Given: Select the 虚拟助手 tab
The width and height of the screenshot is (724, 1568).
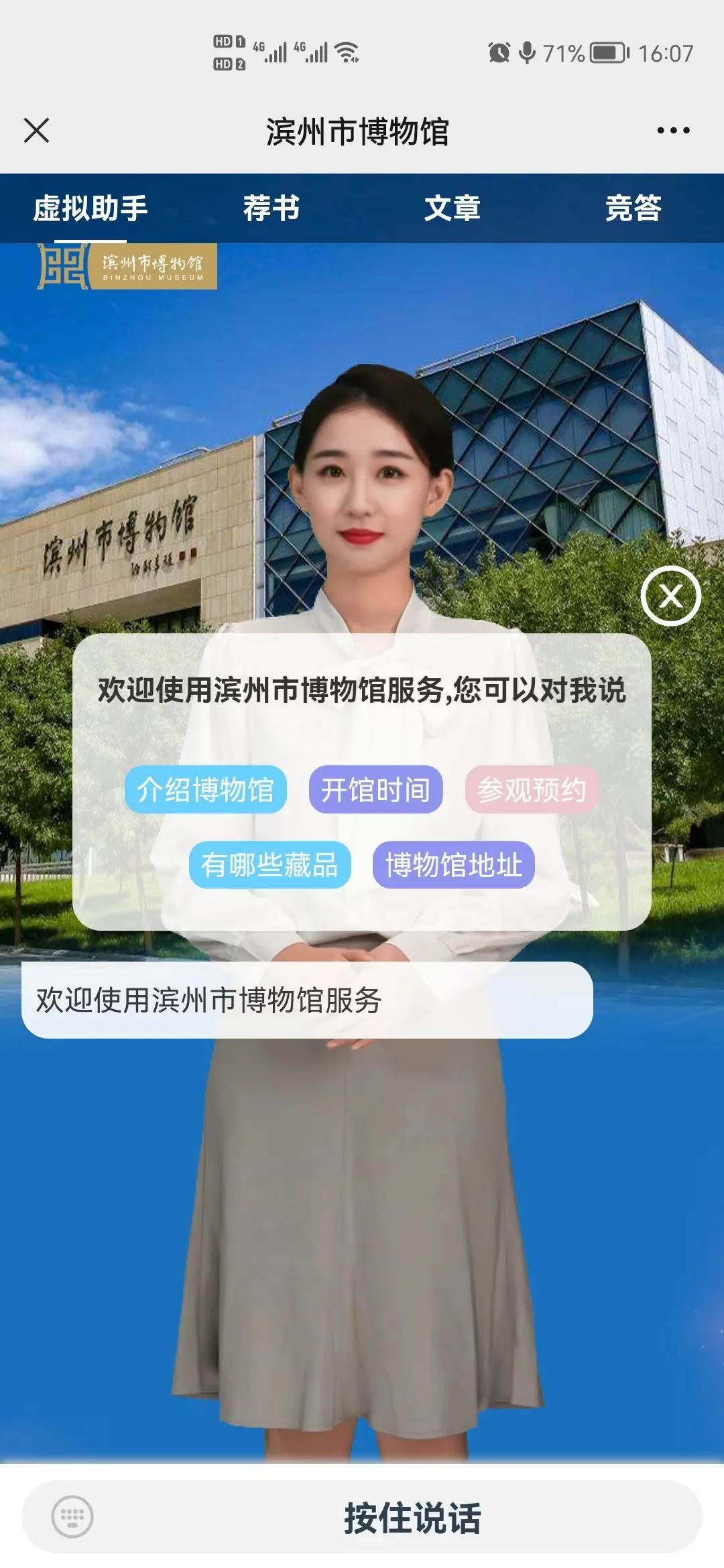Looking at the screenshot, I should coord(90,208).
